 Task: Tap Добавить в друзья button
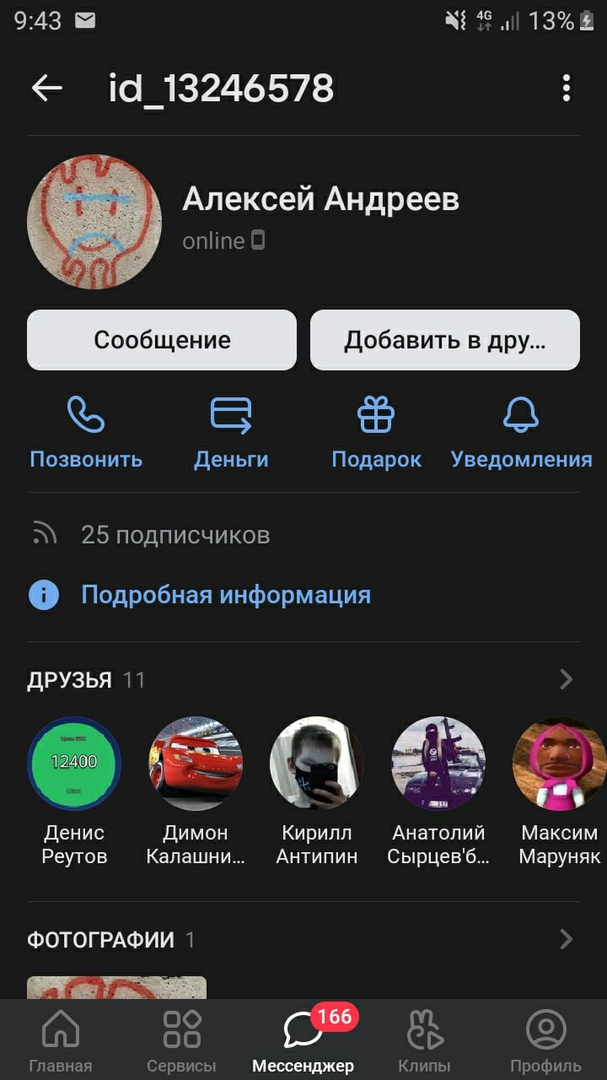click(445, 340)
